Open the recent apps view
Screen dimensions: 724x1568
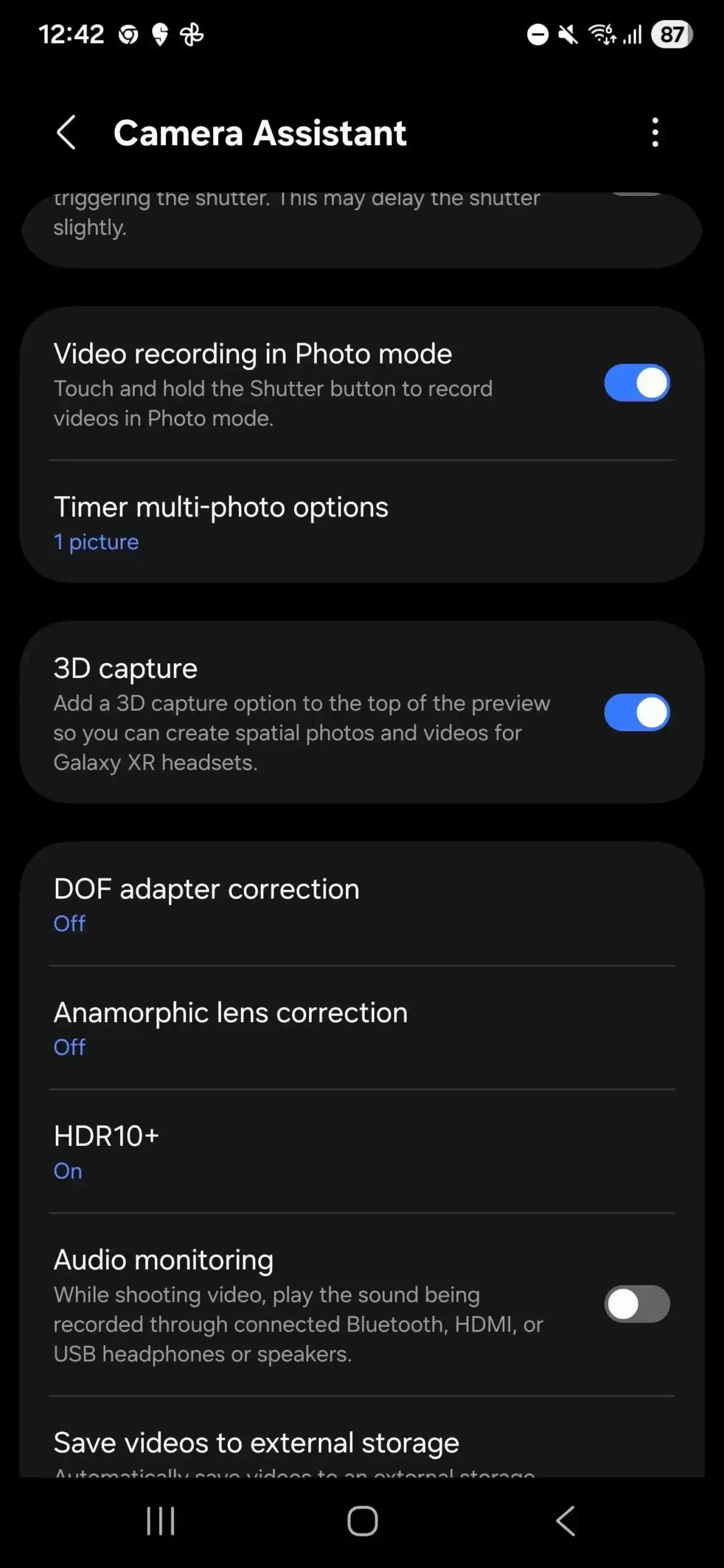pos(160,1520)
